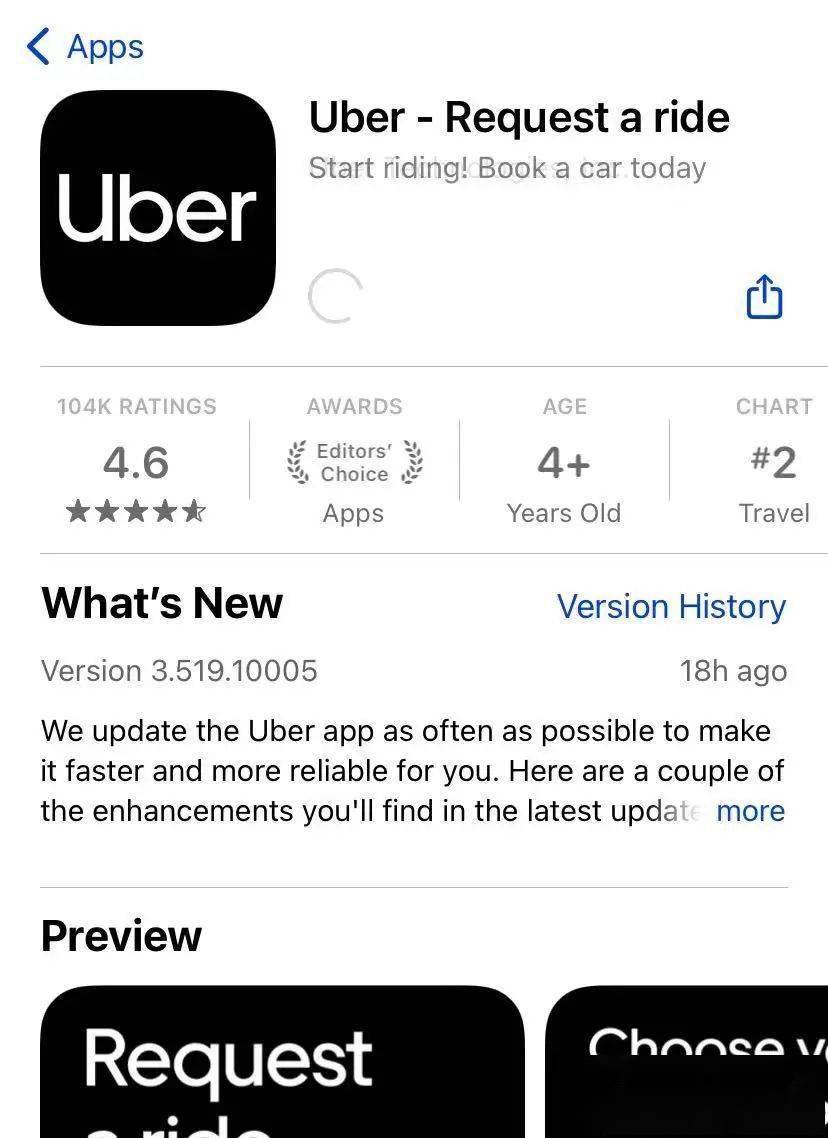Screen dimensions: 828x1138
Task: Expand What's New text with more
Action: [750, 811]
